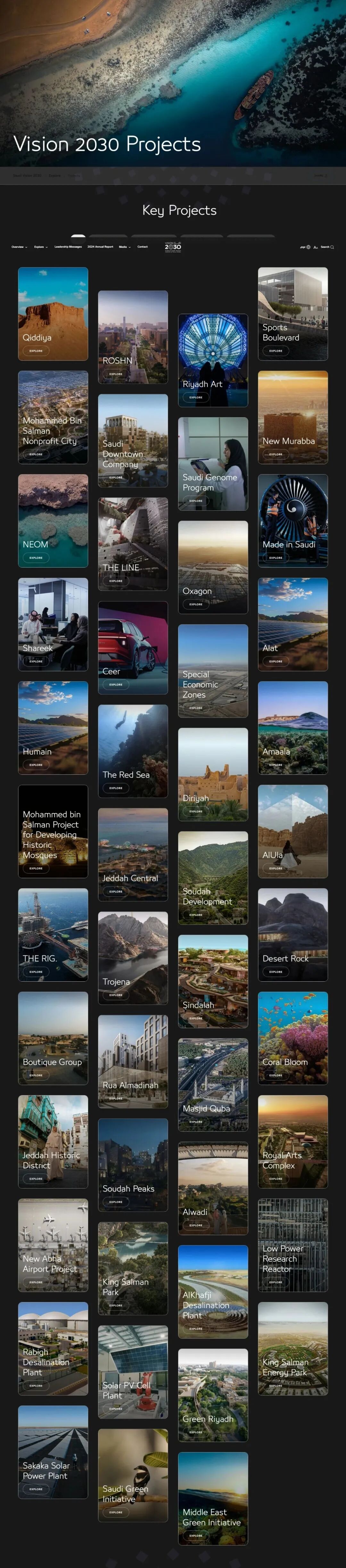The height and width of the screenshot is (1568, 346).
Task: Expand the Overview menu
Action: (19, 247)
